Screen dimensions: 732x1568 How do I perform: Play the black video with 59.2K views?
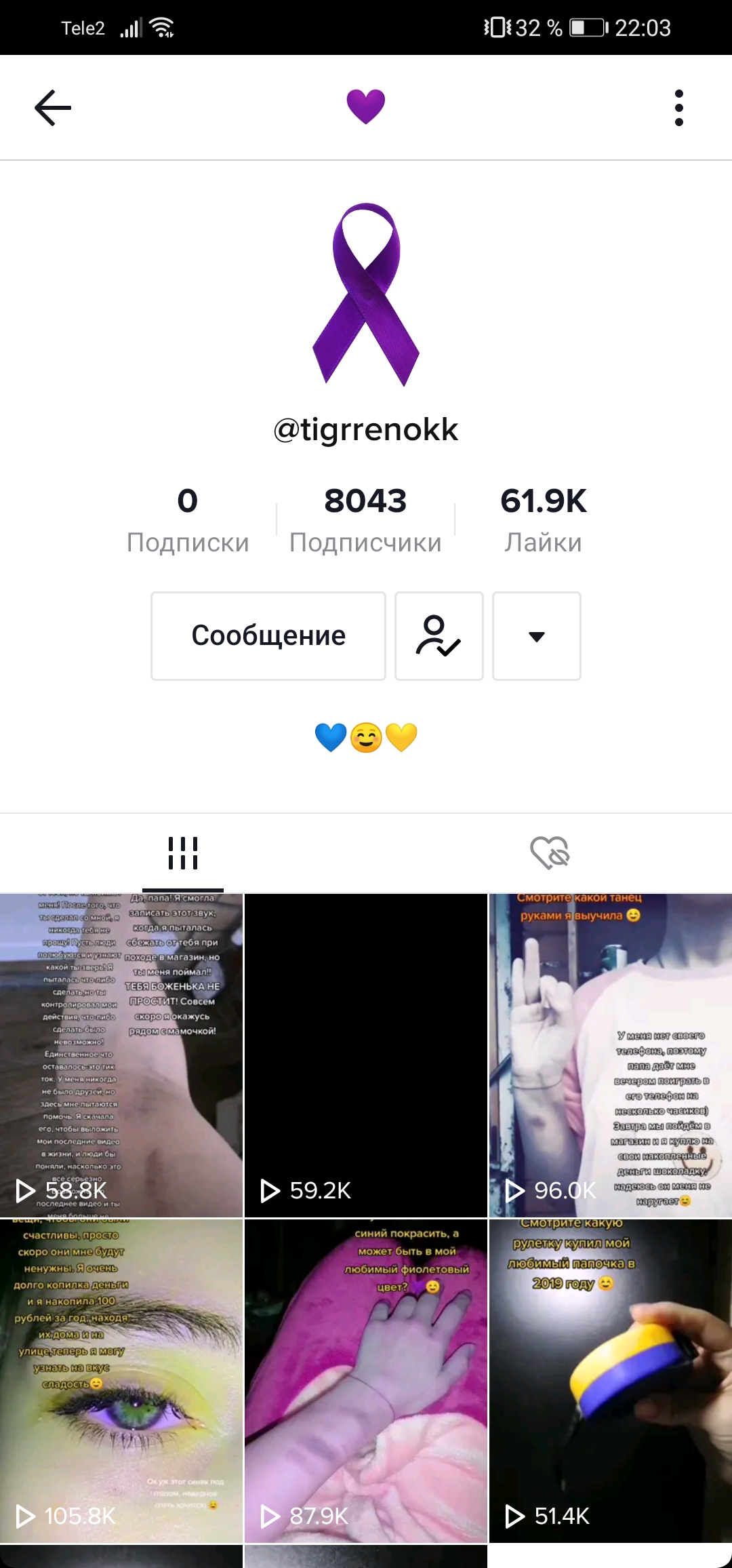[x=366, y=1055]
